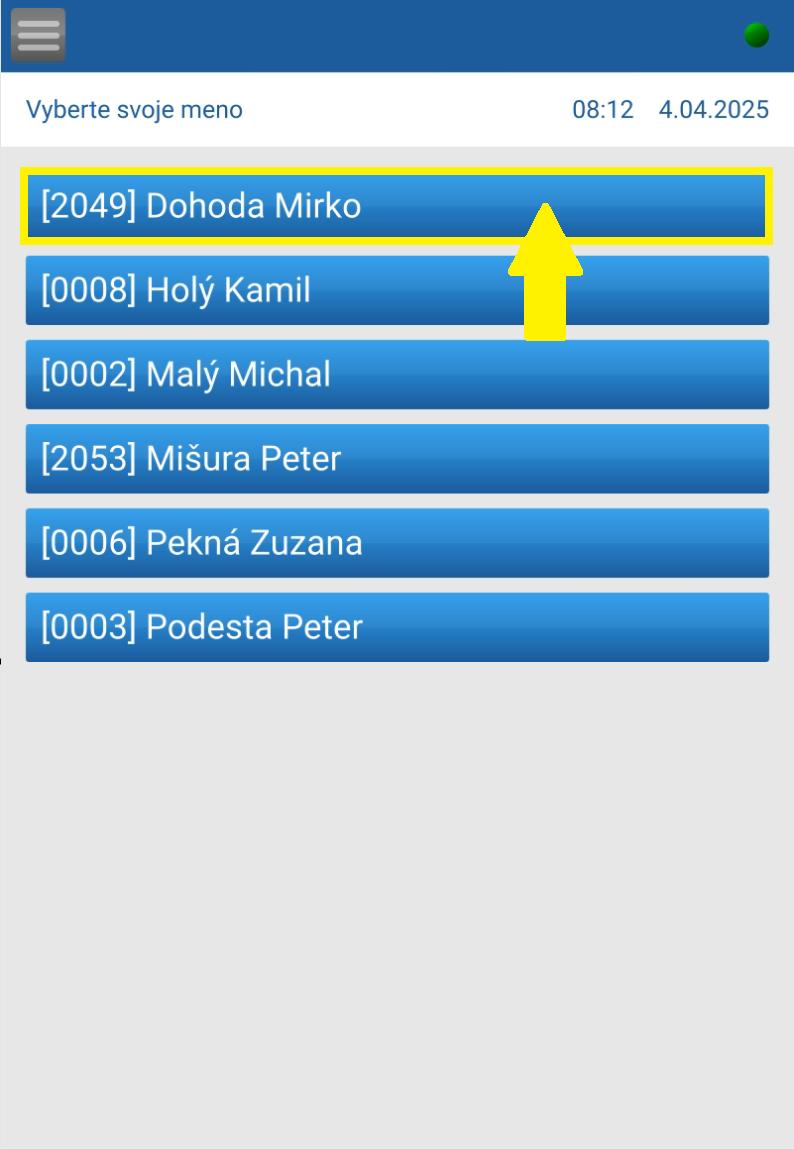Select employee Mišura Peter
Image resolution: width=794 pixels, height=1149 pixels.
point(397,459)
